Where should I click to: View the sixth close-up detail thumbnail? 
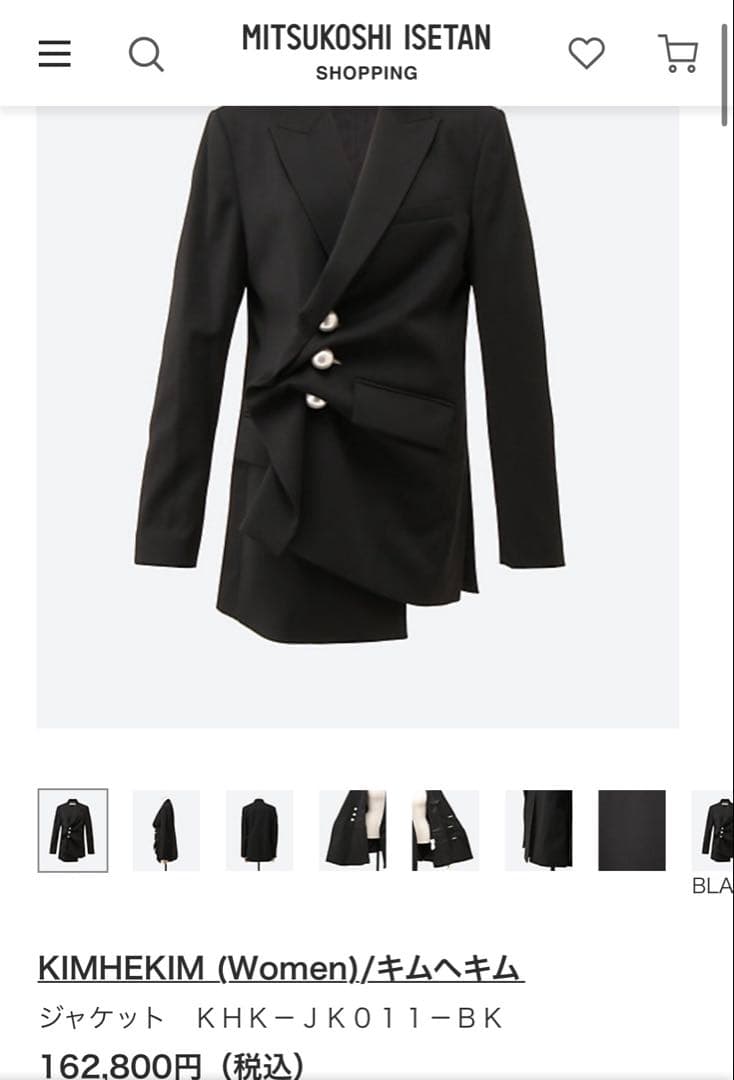539,830
